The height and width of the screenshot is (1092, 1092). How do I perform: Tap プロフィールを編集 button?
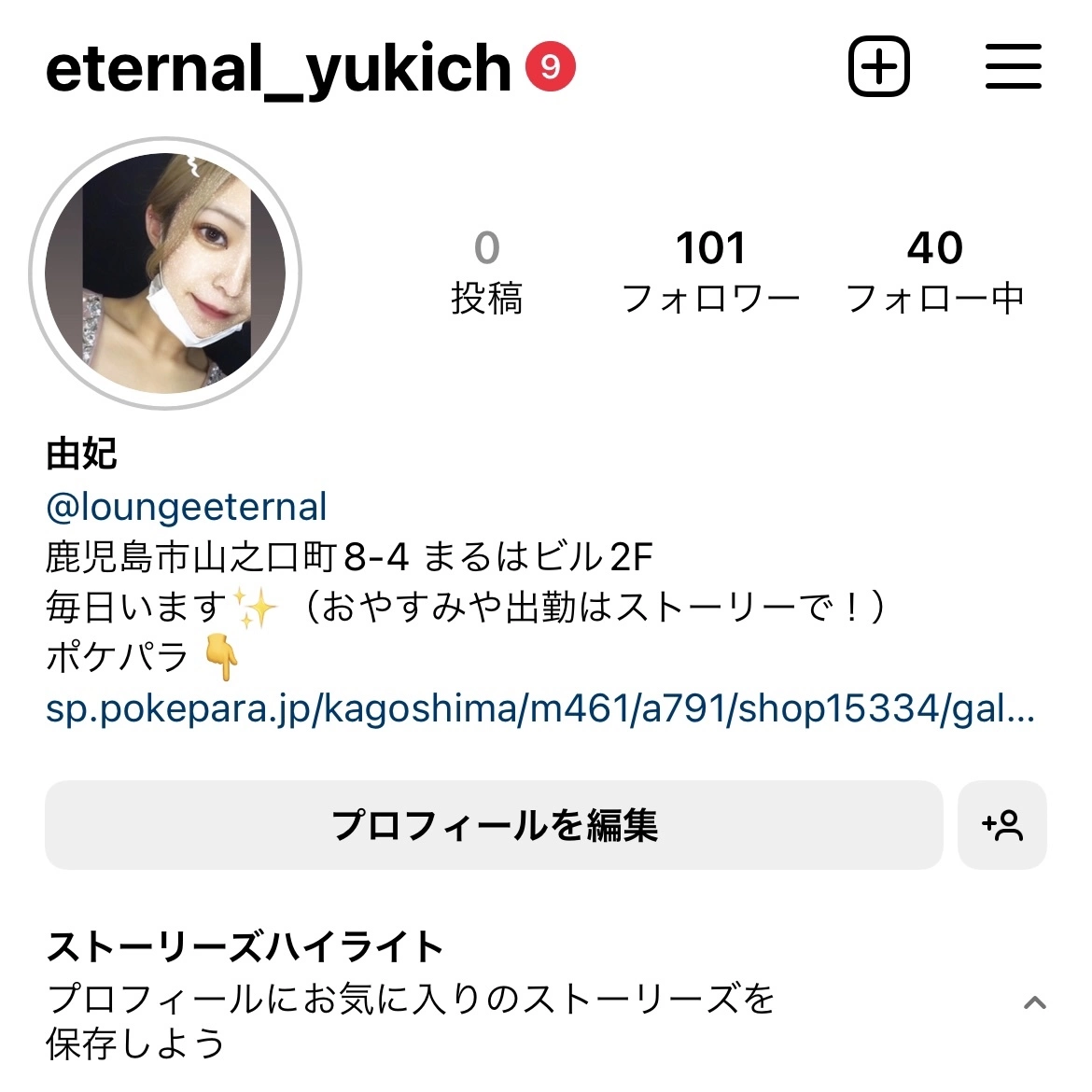494,825
